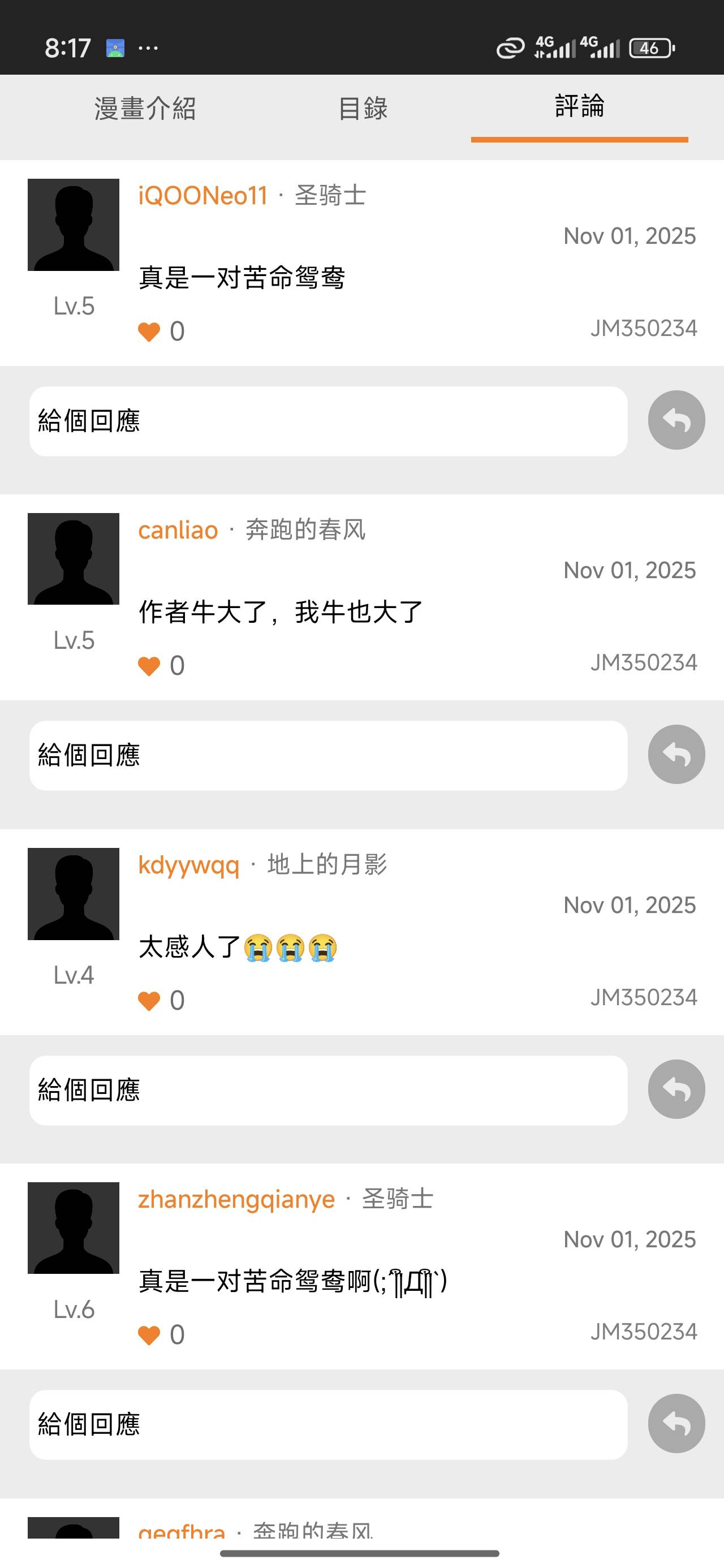The width and height of the screenshot is (724, 1568).
Task: Tap reply input below kdyywqq's comment
Action: point(328,1090)
